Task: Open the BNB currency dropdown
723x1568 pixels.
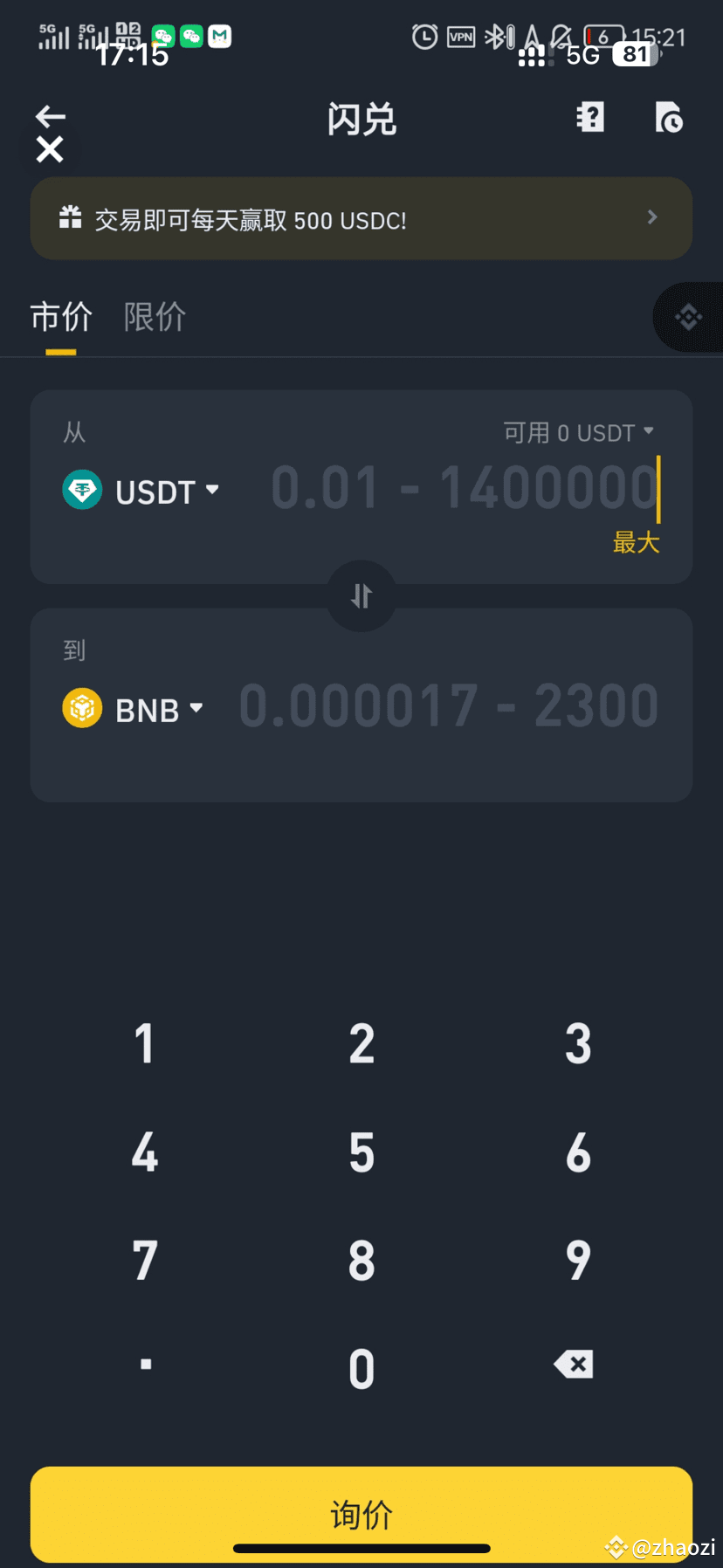Action: [x=134, y=709]
